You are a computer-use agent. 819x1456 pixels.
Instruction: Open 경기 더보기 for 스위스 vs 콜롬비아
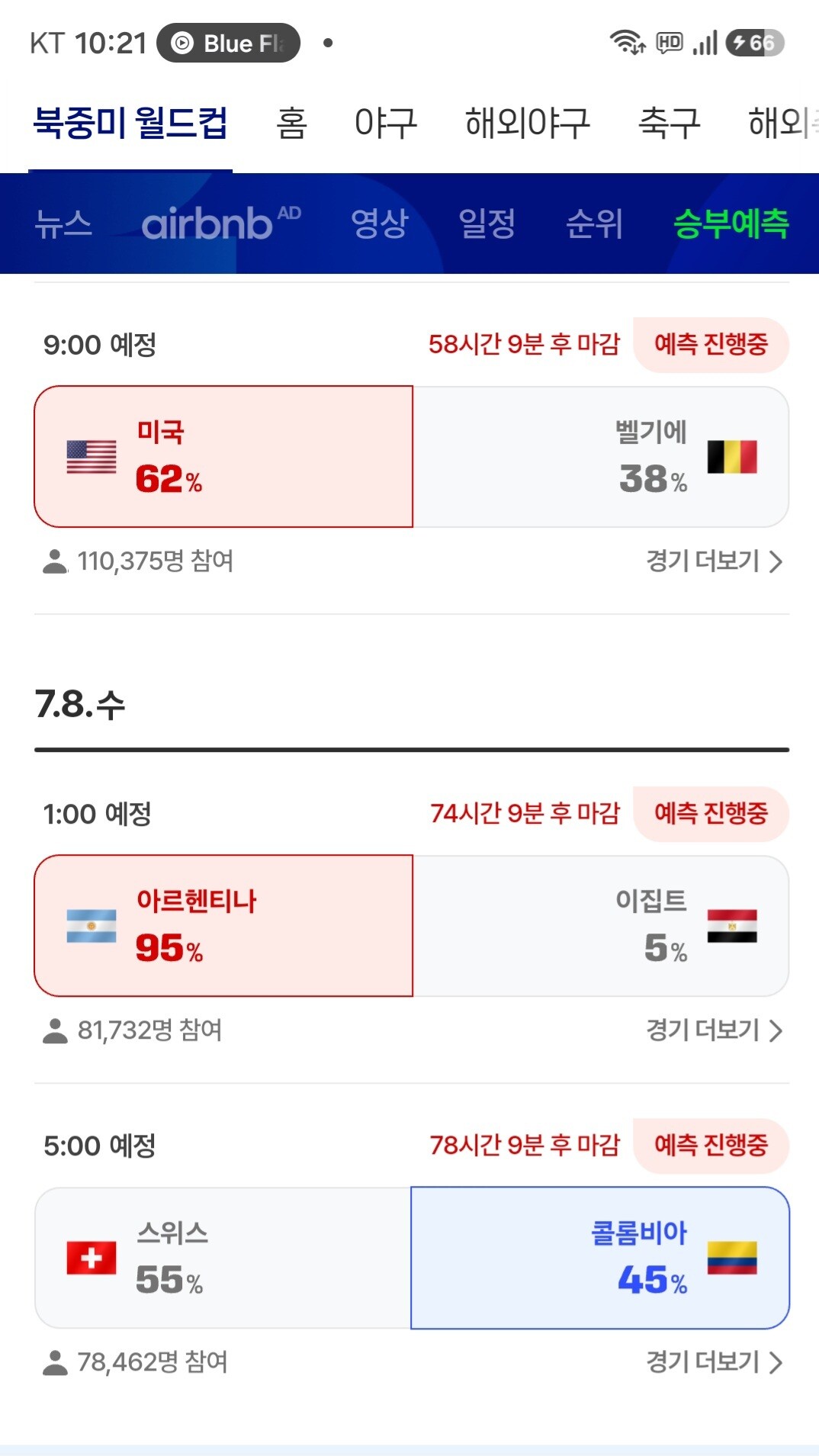click(x=715, y=1362)
